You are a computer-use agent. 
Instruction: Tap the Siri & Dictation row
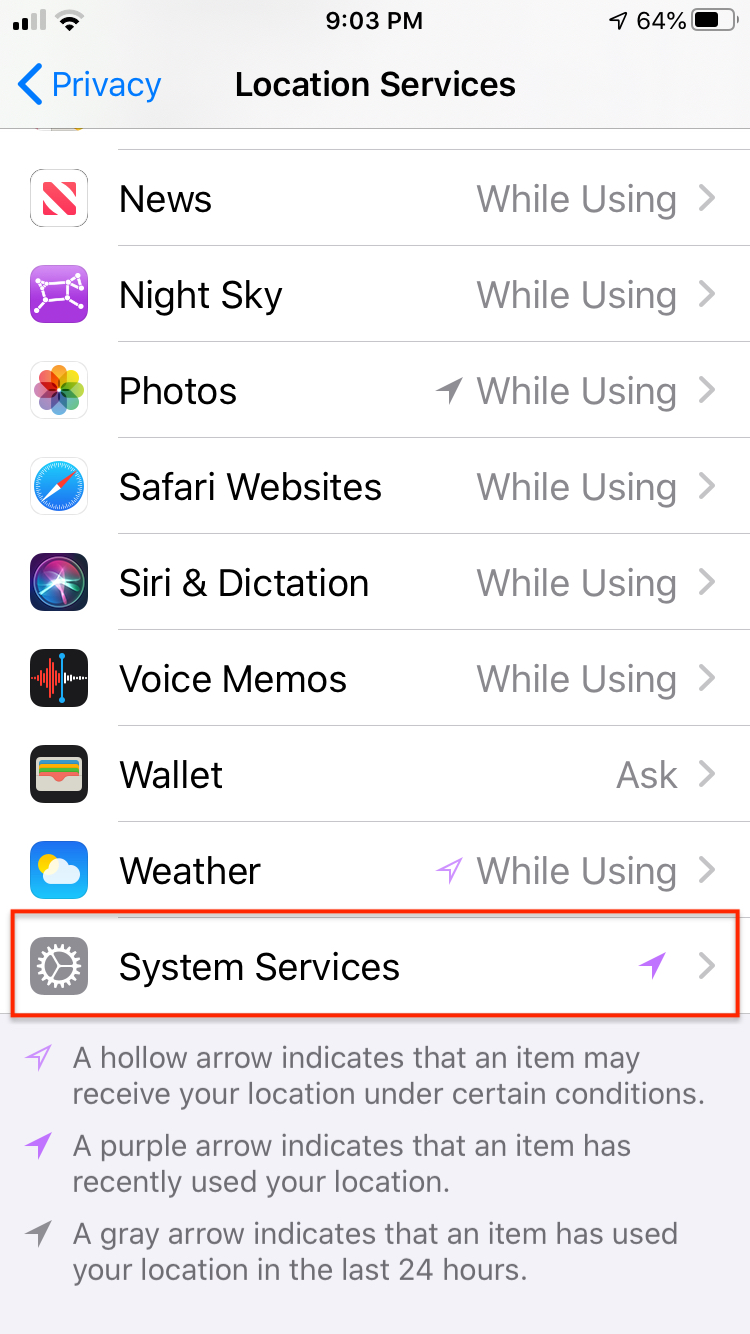pos(375,582)
